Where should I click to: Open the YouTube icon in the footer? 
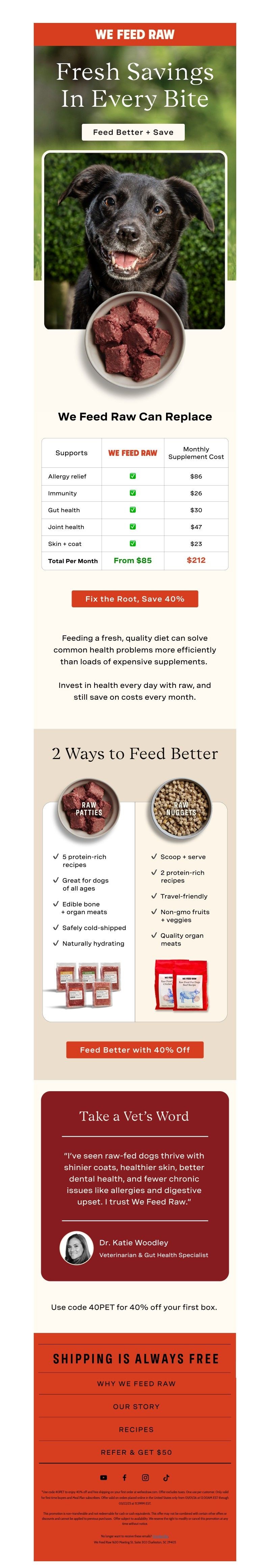104,1477
